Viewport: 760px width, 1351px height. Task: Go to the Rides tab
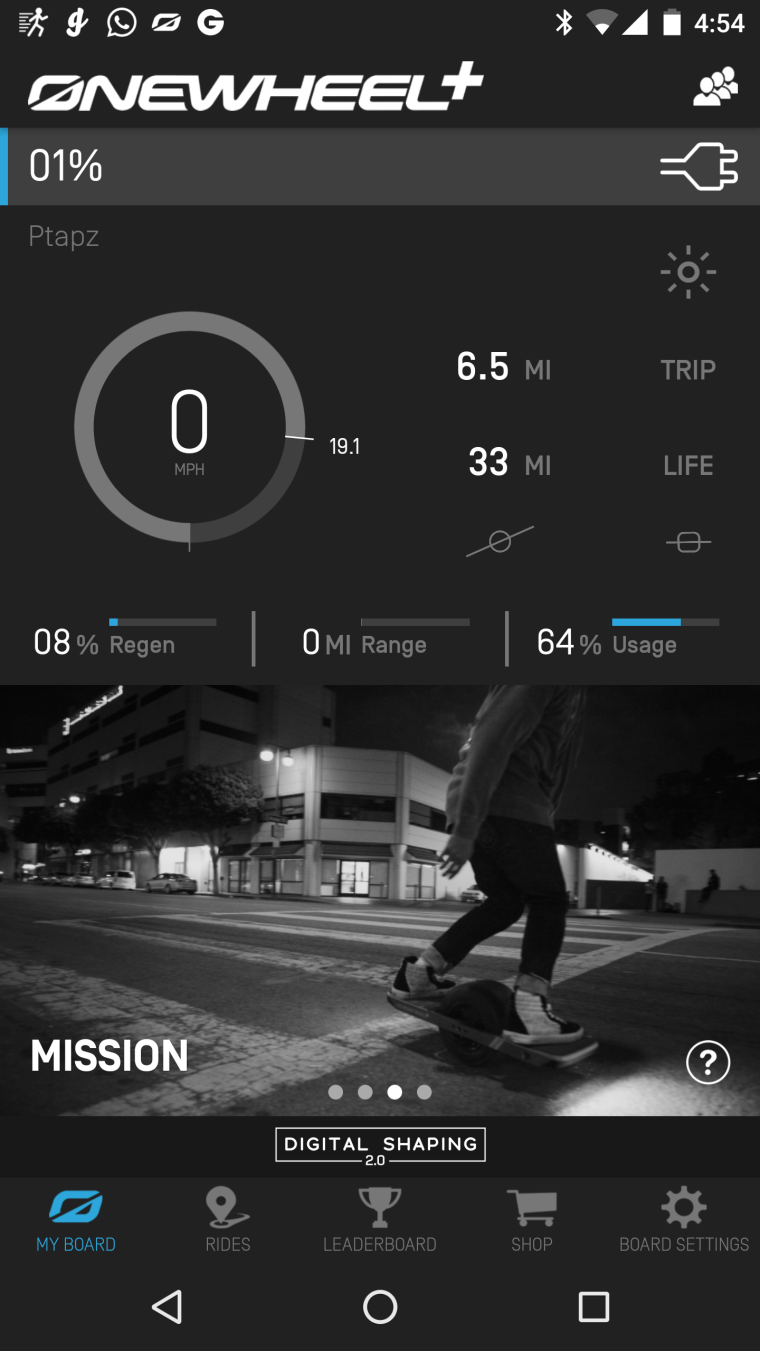[228, 1221]
